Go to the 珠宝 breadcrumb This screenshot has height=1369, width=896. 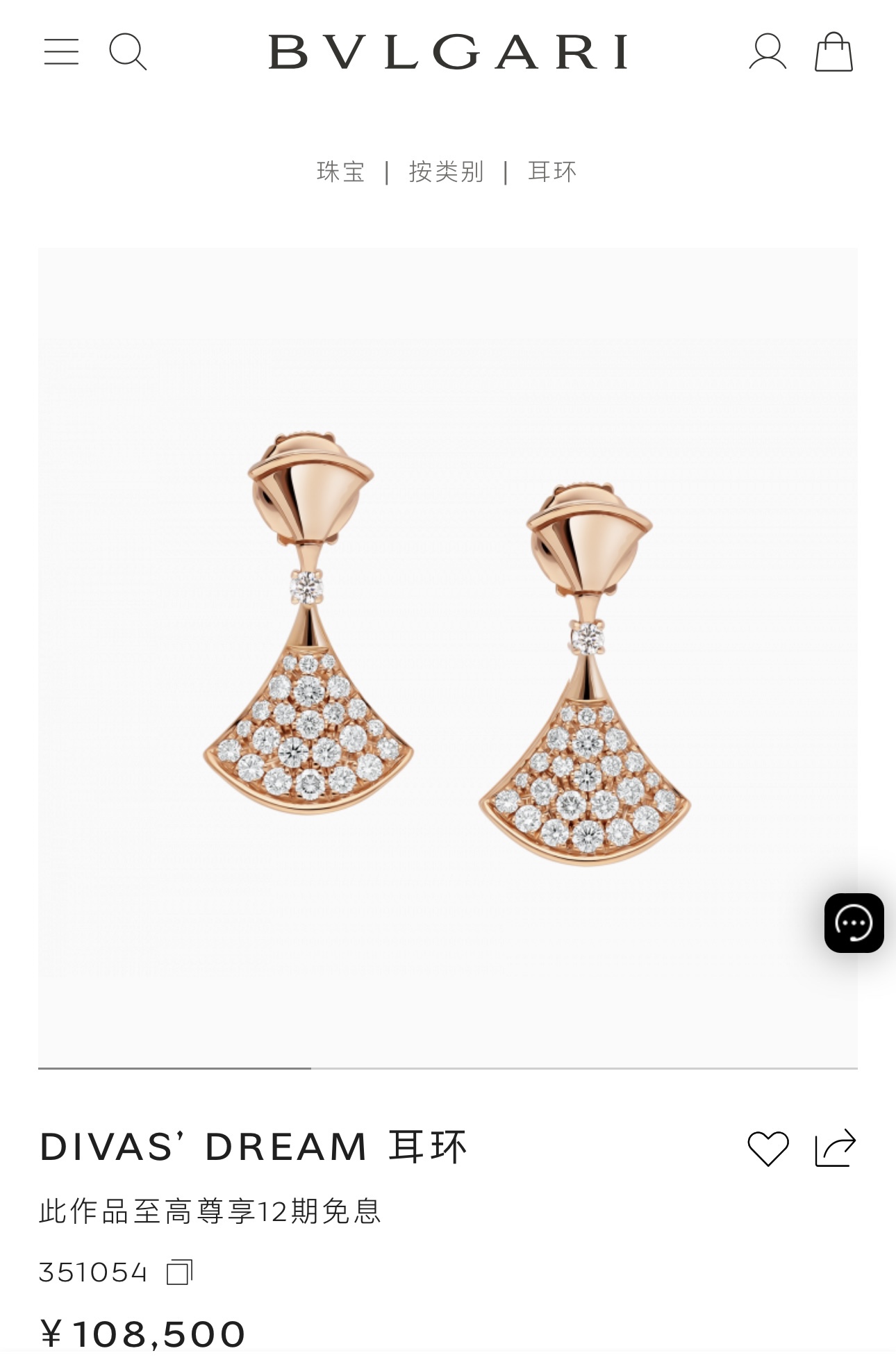click(341, 172)
